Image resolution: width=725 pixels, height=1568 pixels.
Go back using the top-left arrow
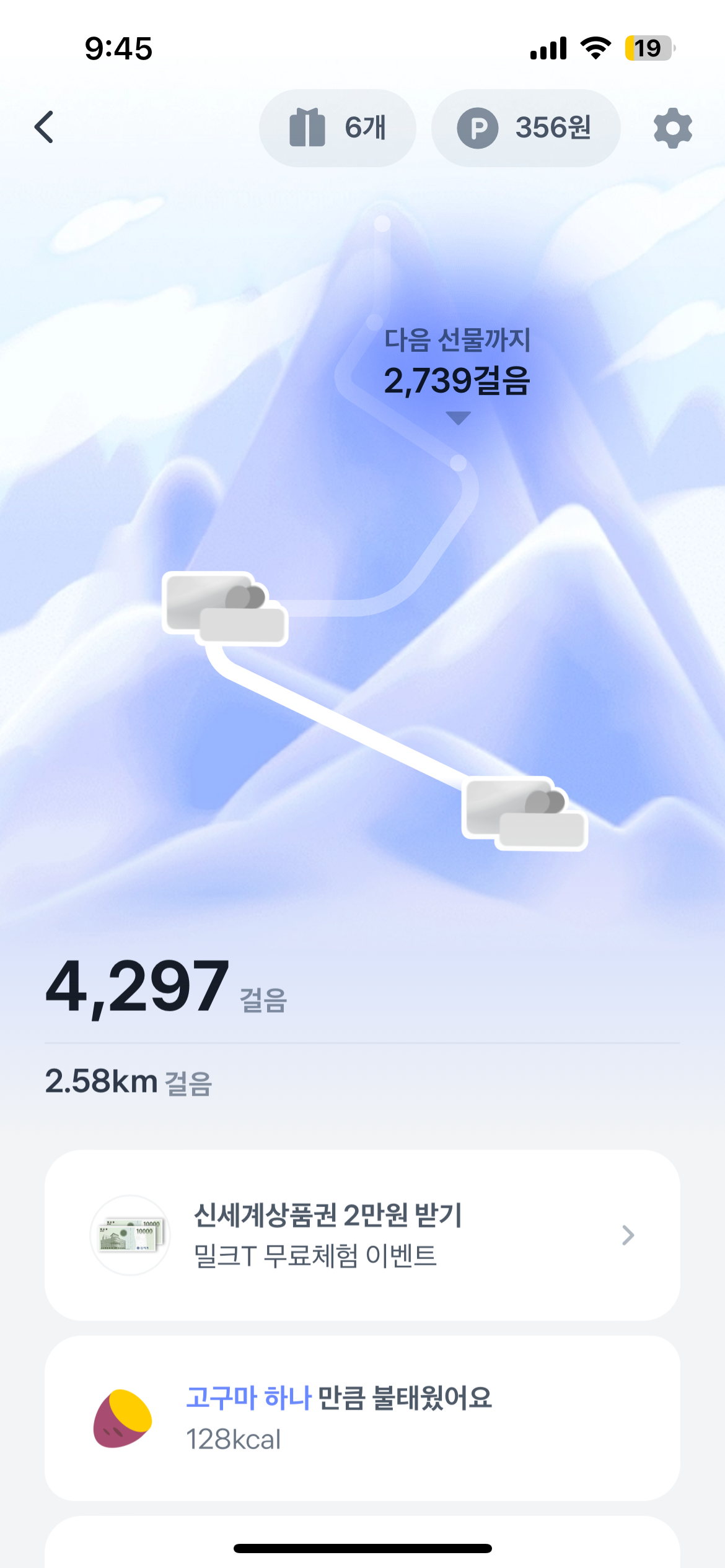[x=44, y=128]
